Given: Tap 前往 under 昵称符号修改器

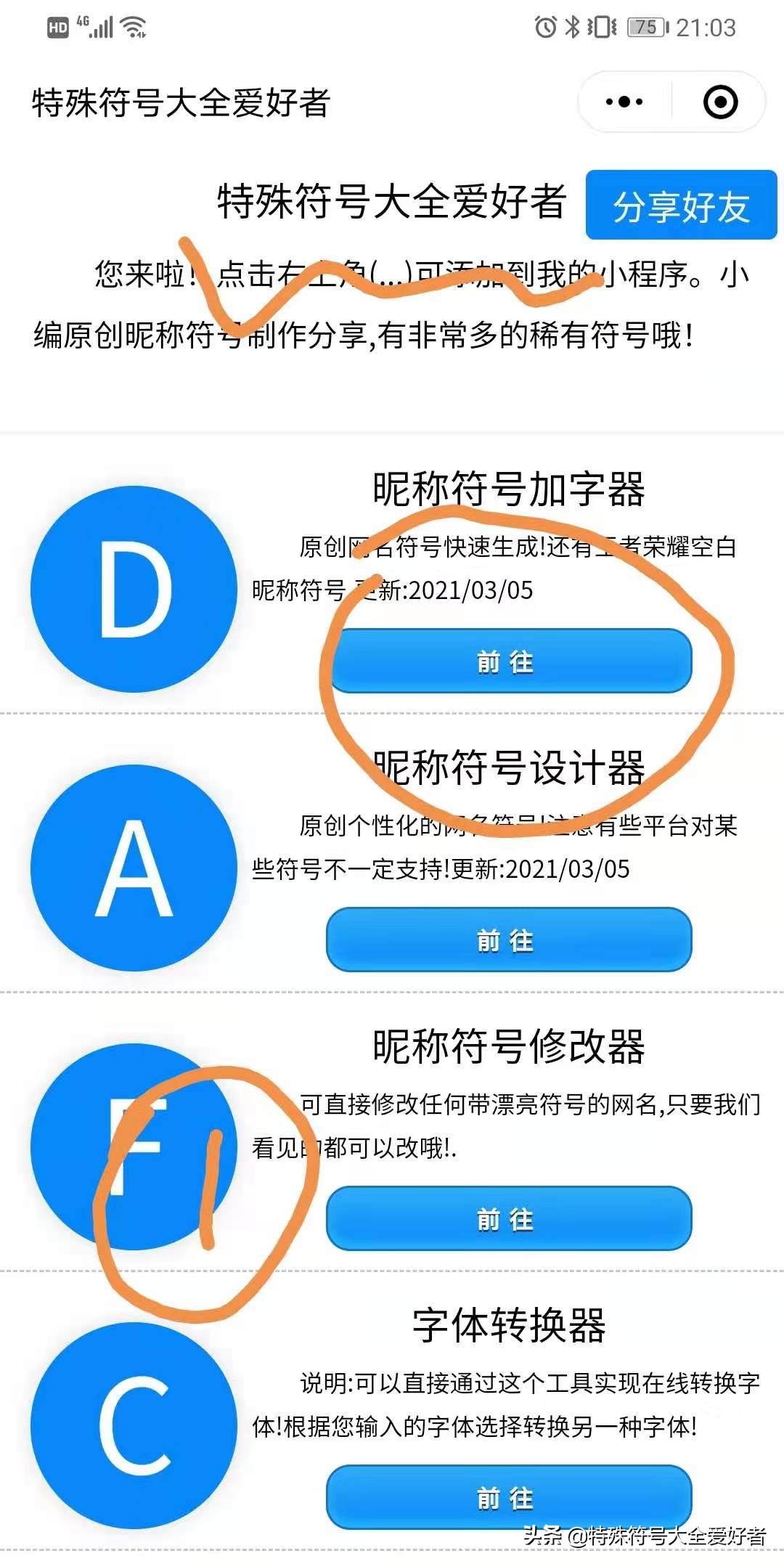Looking at the screenshot, I should coord(509,1220).
